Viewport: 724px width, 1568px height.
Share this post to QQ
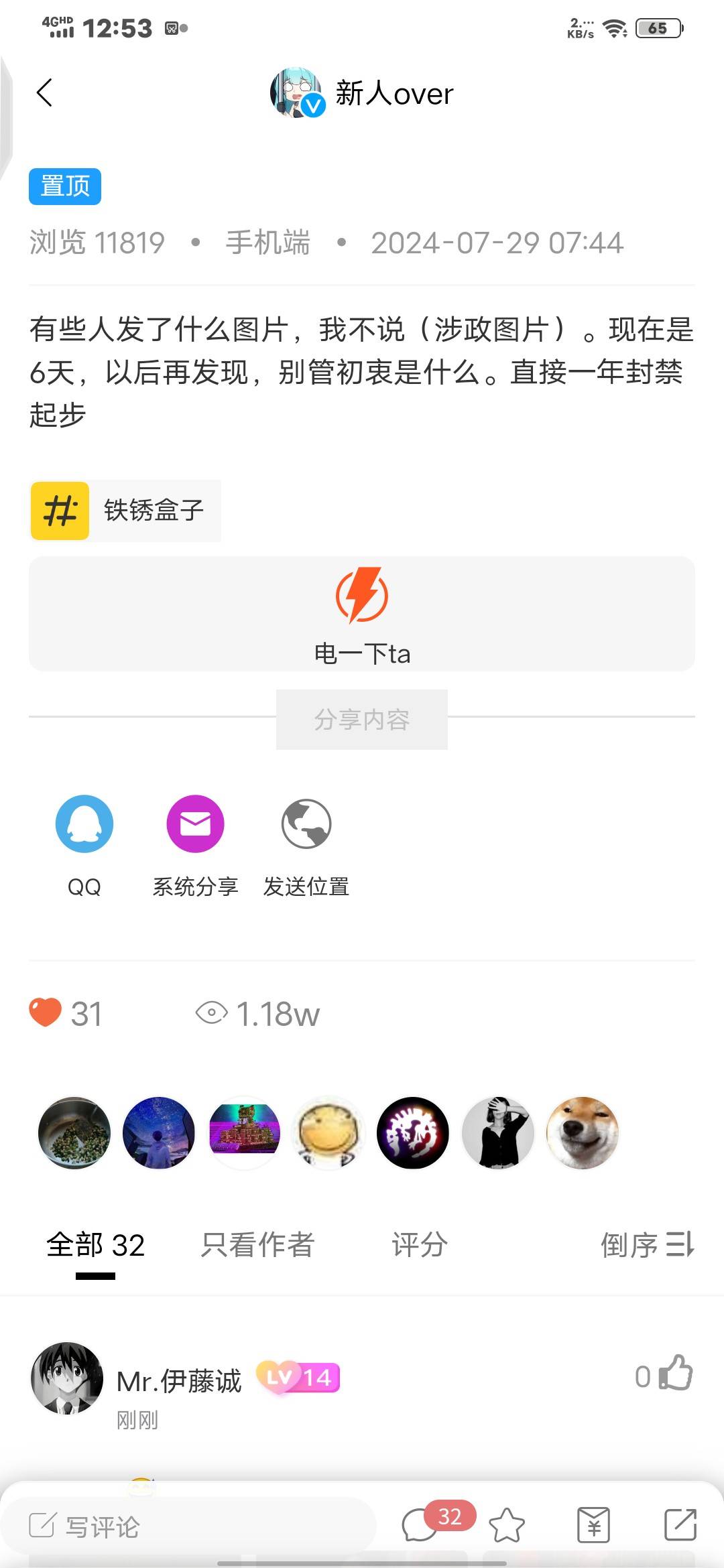84,824
